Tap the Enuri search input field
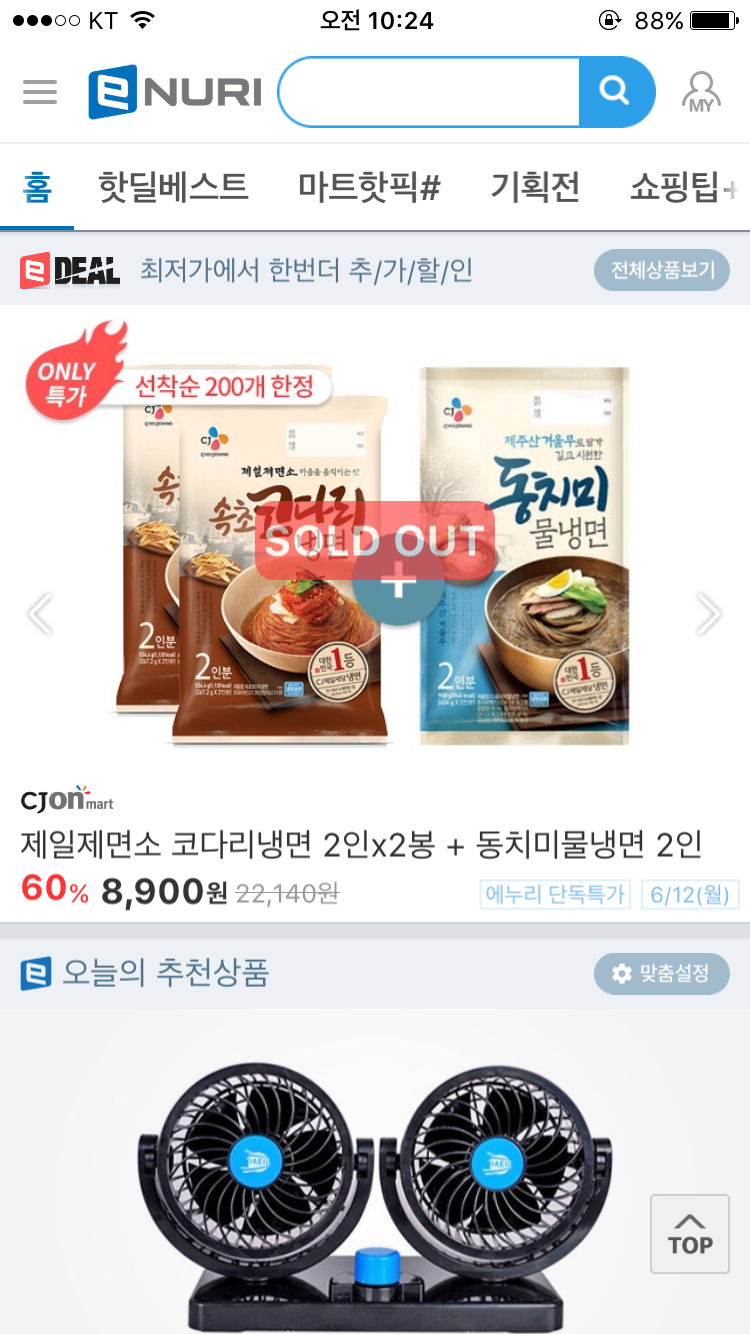Screen dimensions: 750x1334 (430, 92)
